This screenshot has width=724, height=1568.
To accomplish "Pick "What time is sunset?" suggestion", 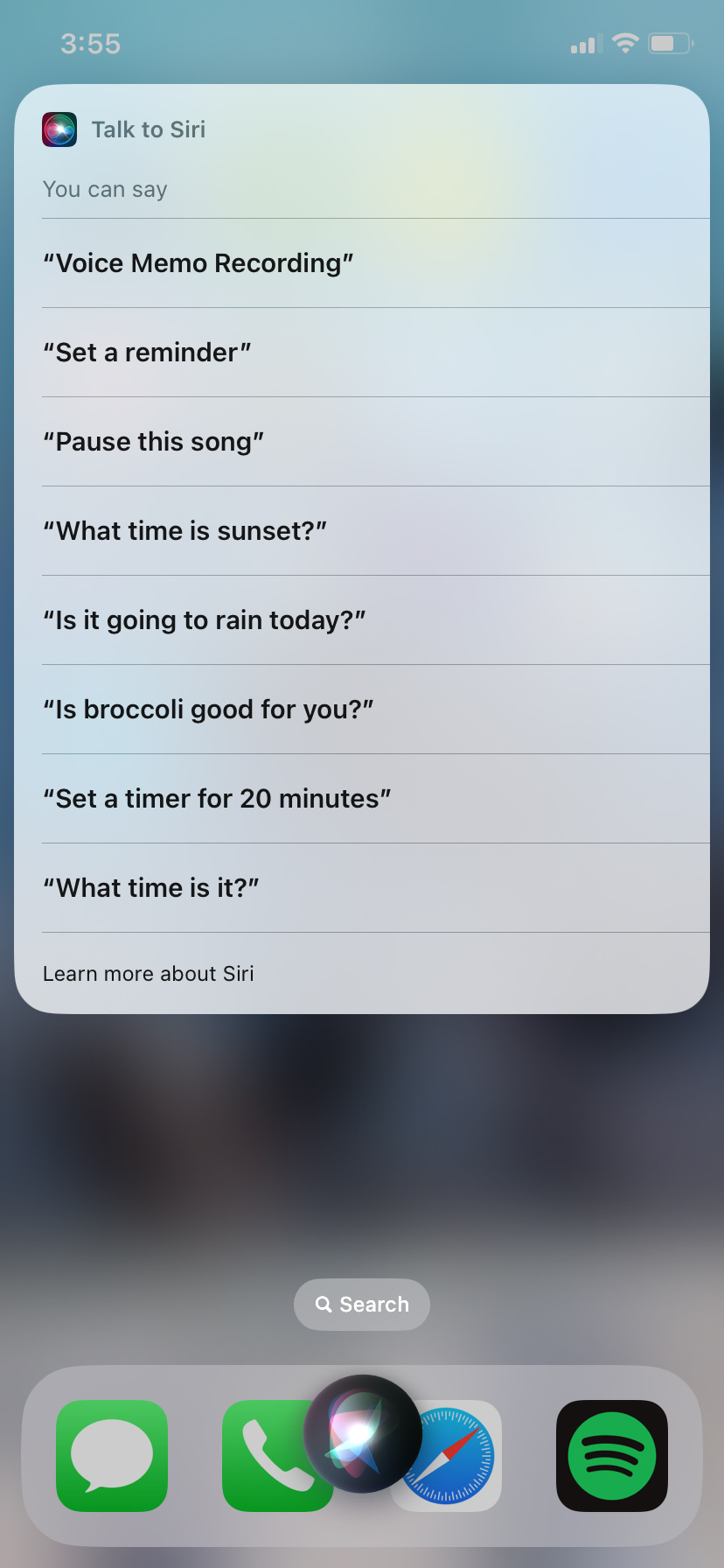I will (x=185, y=531).
